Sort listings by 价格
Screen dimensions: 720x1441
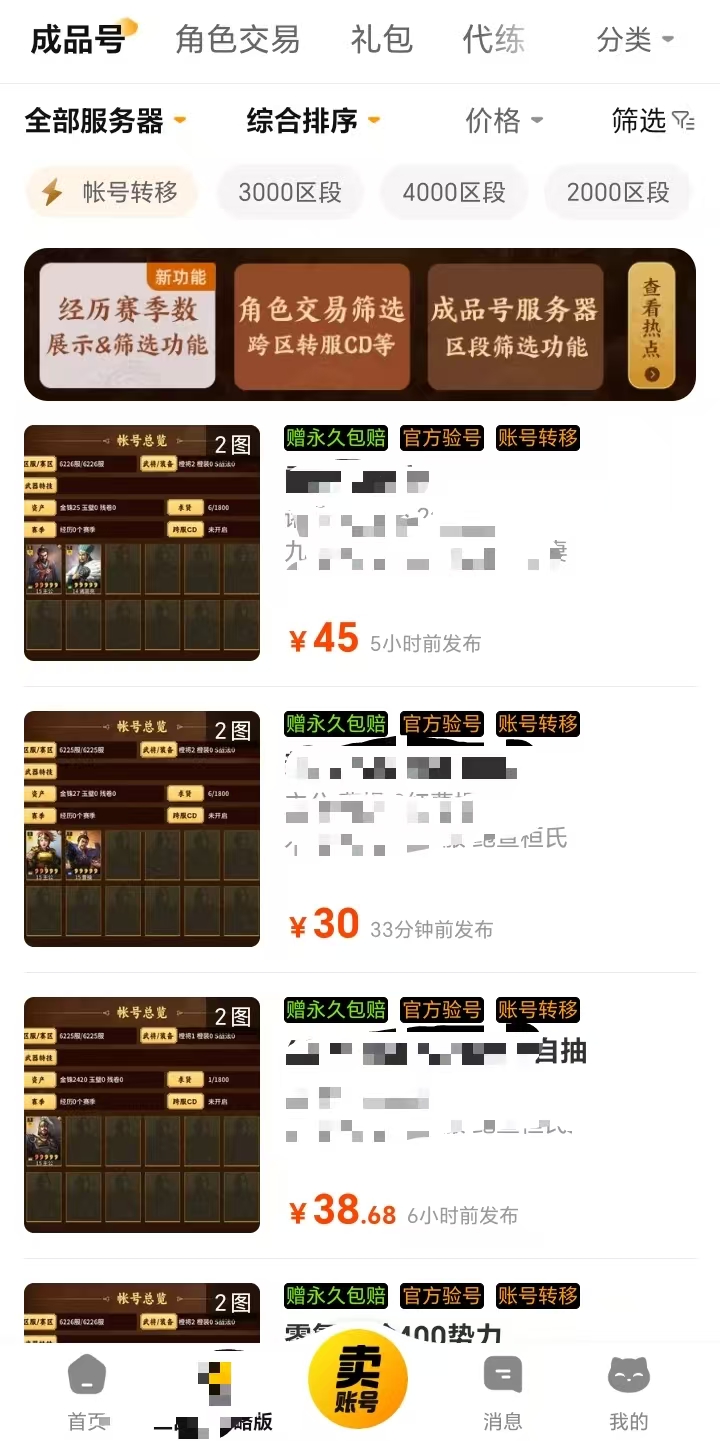(504, 121)
